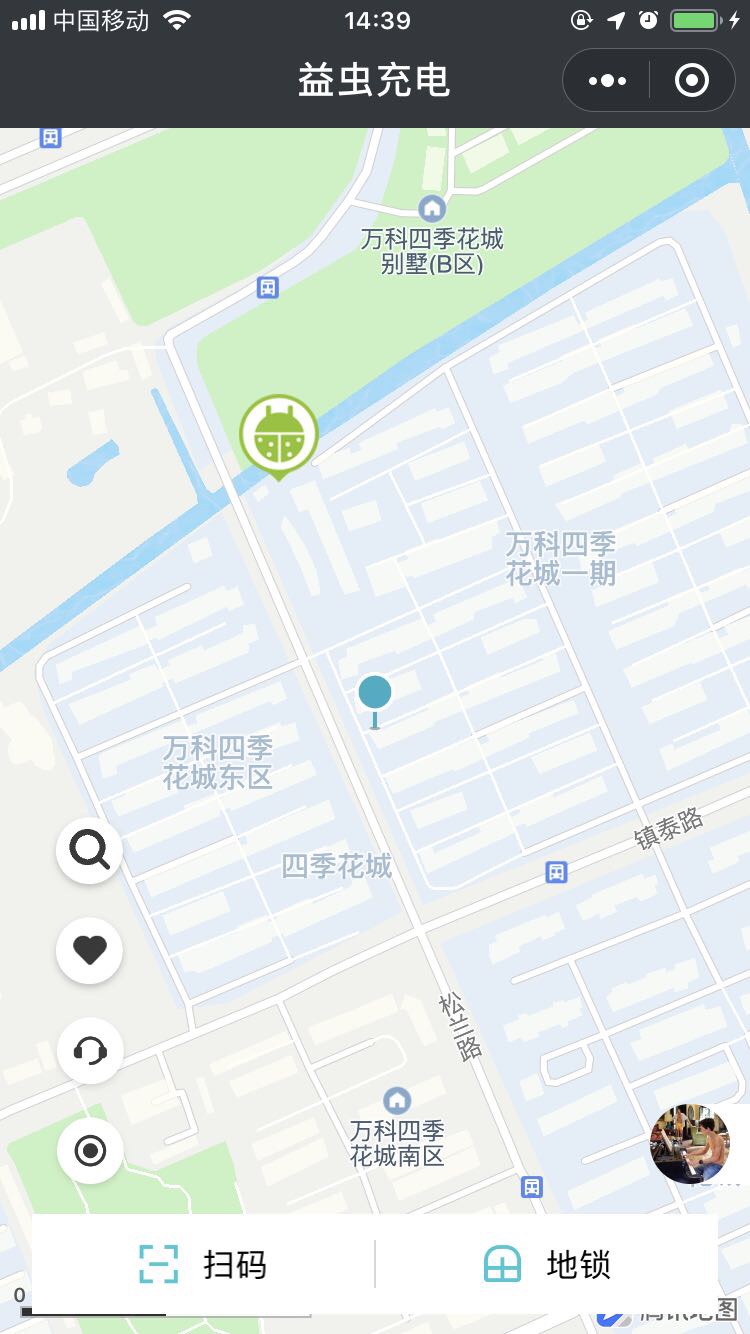
Task: Open the search magnifier button
Action: [90, 850]
